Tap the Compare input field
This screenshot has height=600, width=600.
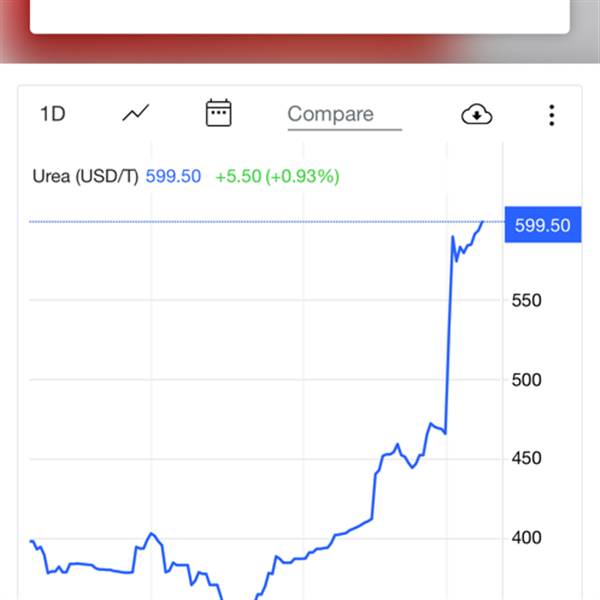click(x=344, y=115)
